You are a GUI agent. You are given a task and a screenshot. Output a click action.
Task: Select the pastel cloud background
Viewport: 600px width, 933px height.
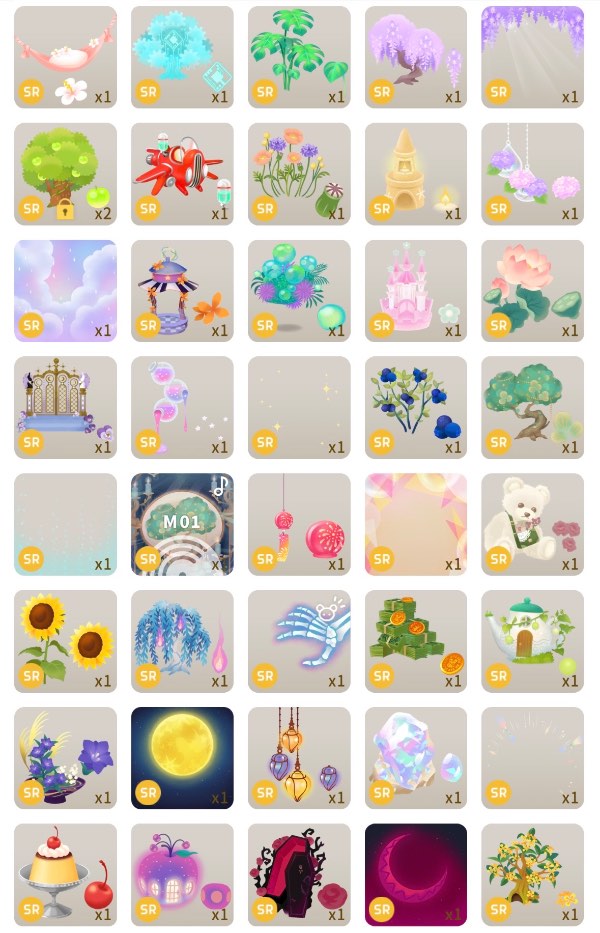65,291
